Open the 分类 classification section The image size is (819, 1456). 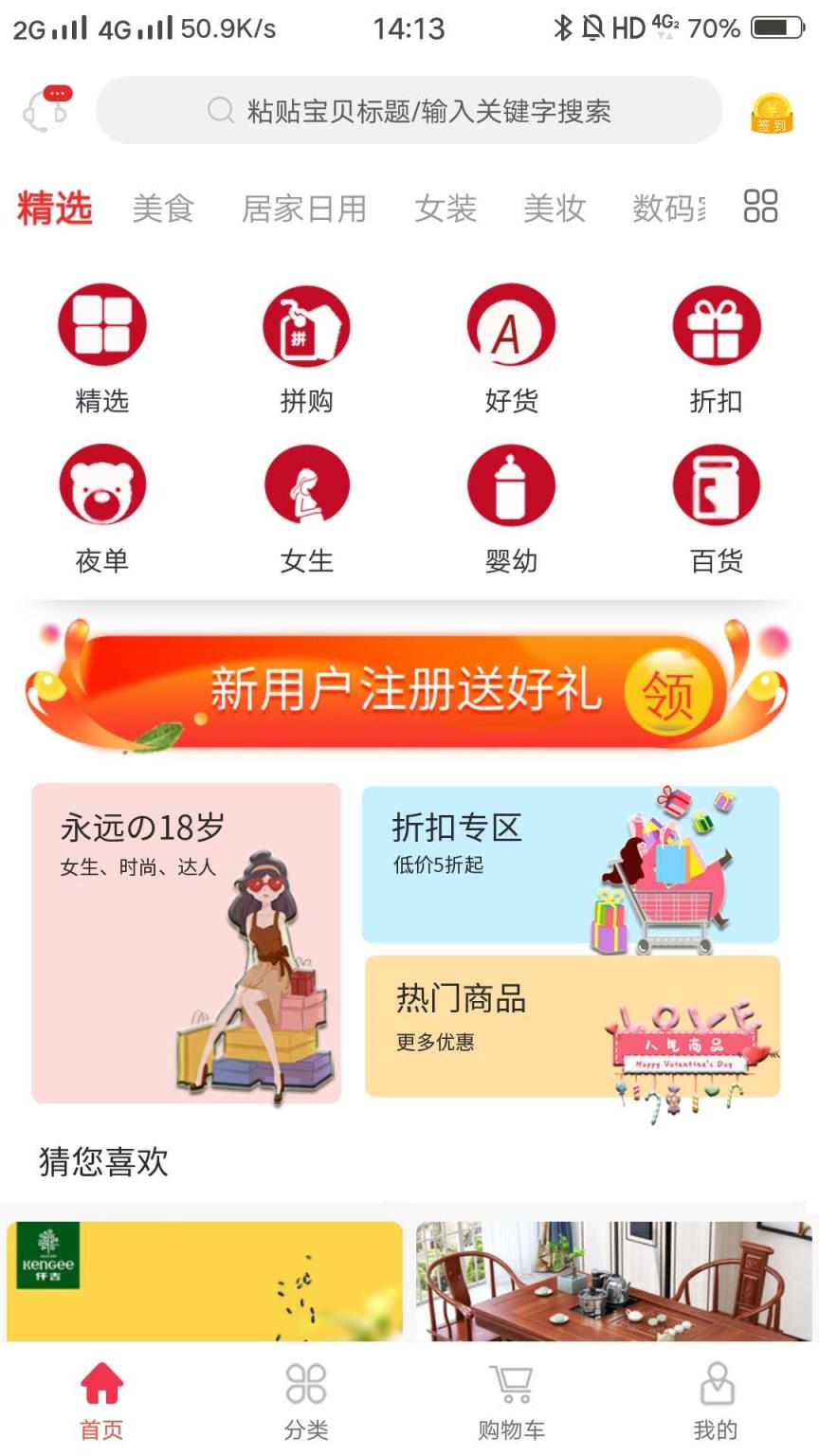304,1401
